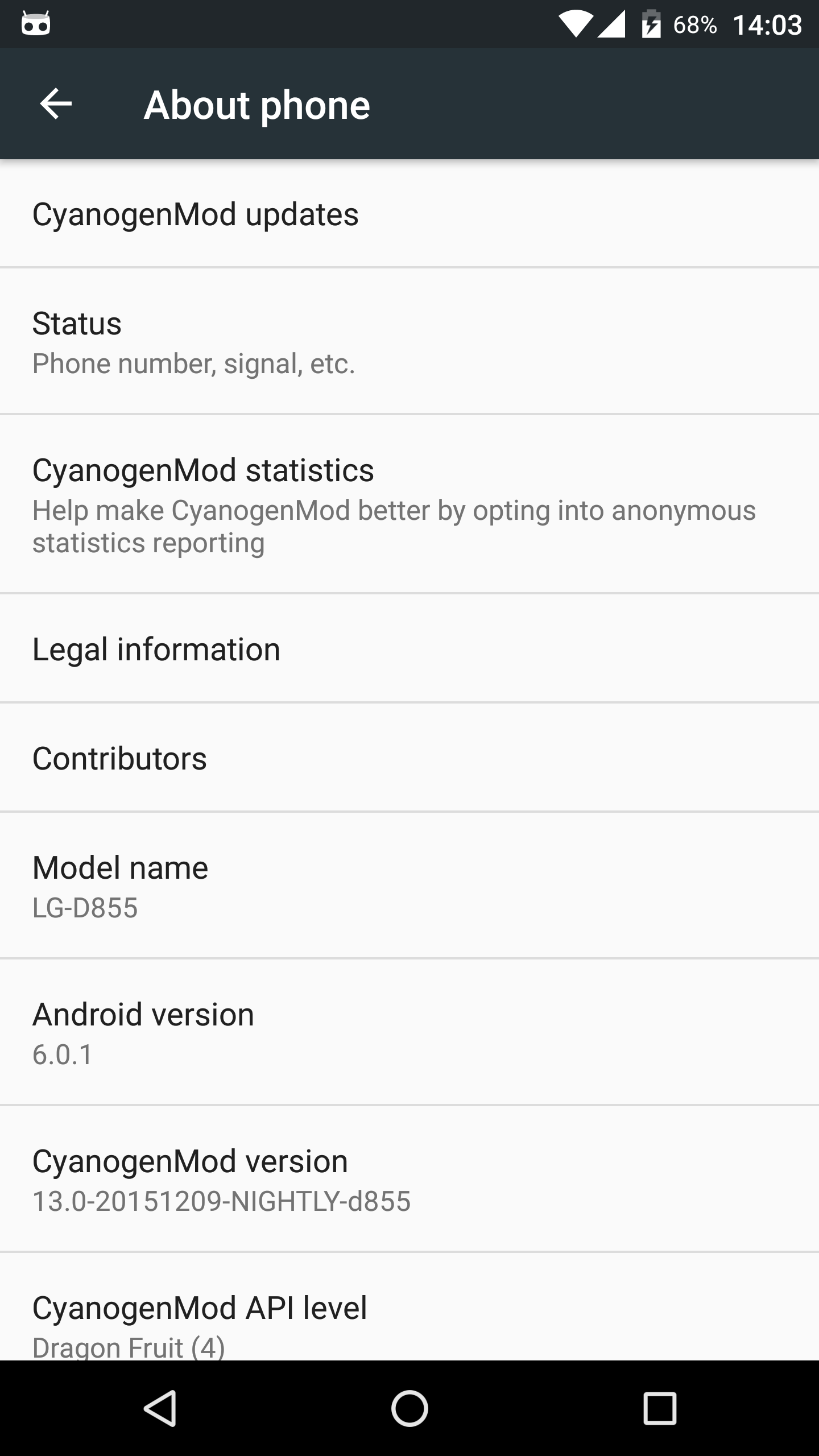This screenshot has width=819, height=1456.
Task: Open Status phone number and signal
Action: [409, 342]
